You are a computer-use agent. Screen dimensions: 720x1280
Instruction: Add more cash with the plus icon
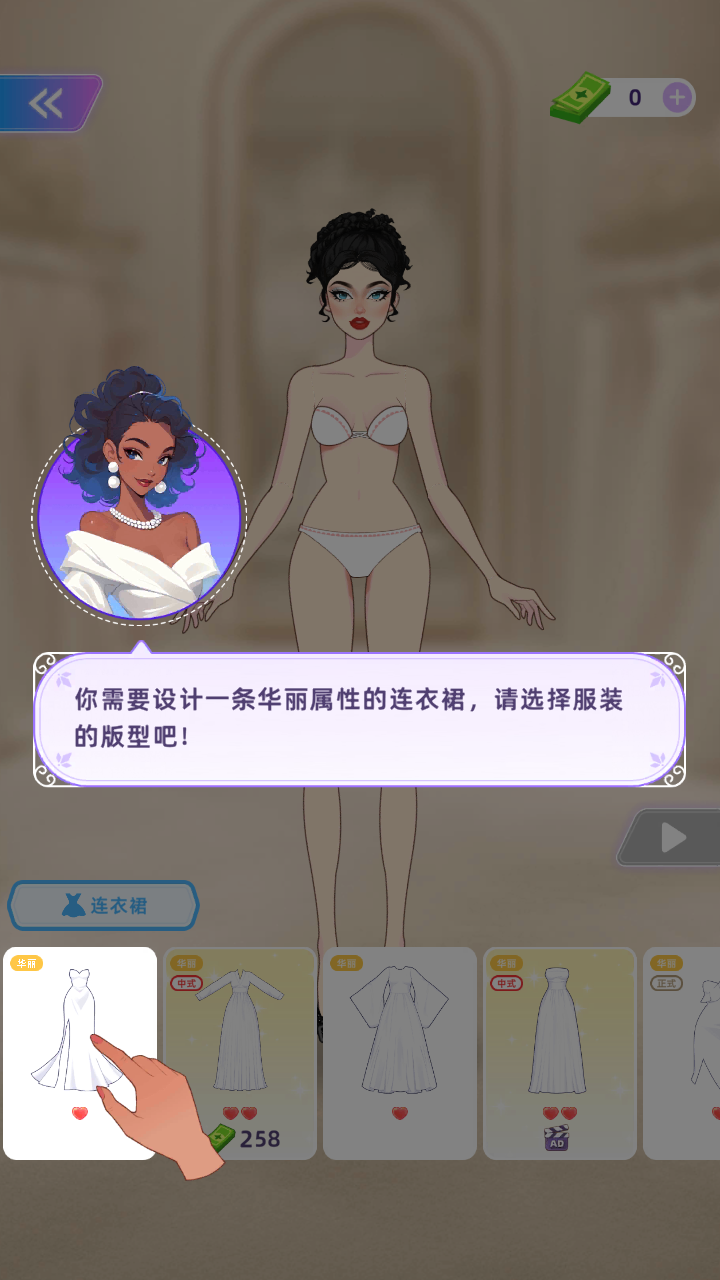point(677,97)
